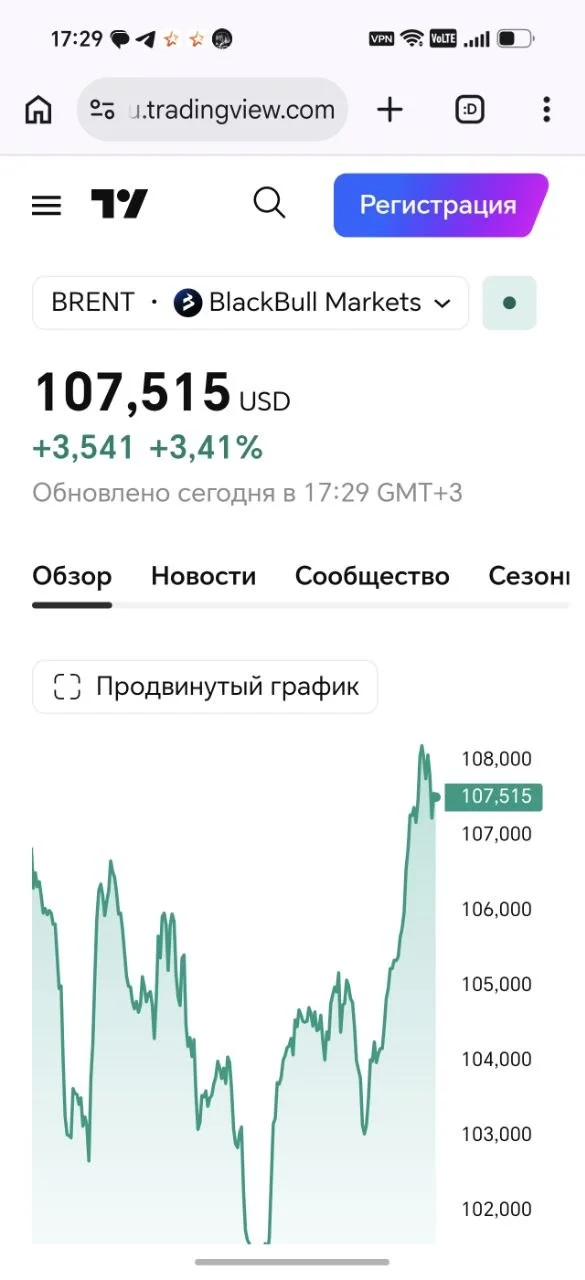The height and width of the screenshot is (1280, 585).
Task: Tap the green market status dot
Action: pos(509,303)
